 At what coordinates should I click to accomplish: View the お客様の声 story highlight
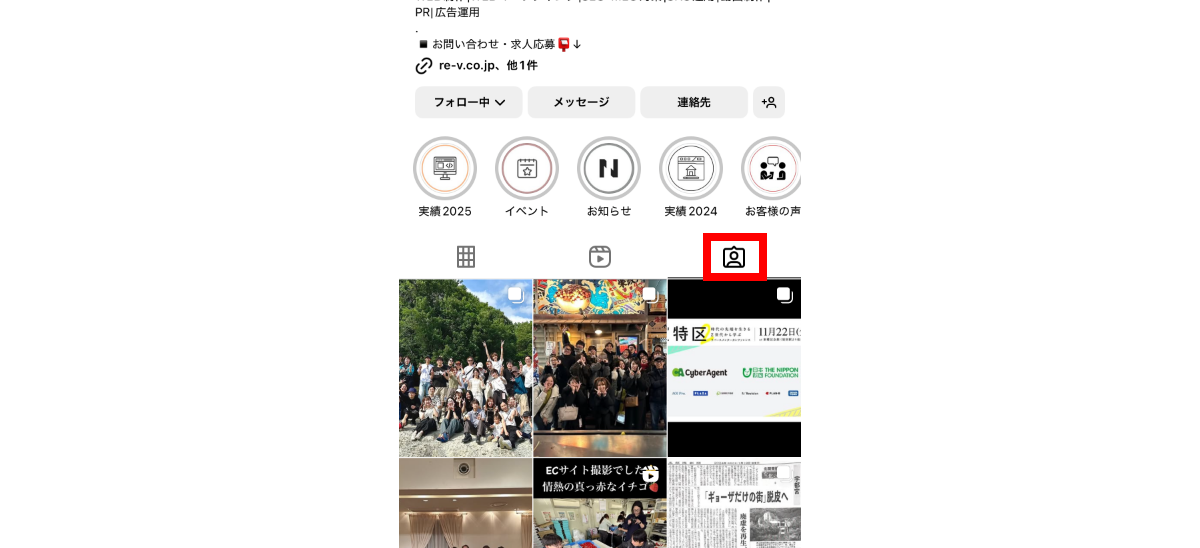pos(771,168)
